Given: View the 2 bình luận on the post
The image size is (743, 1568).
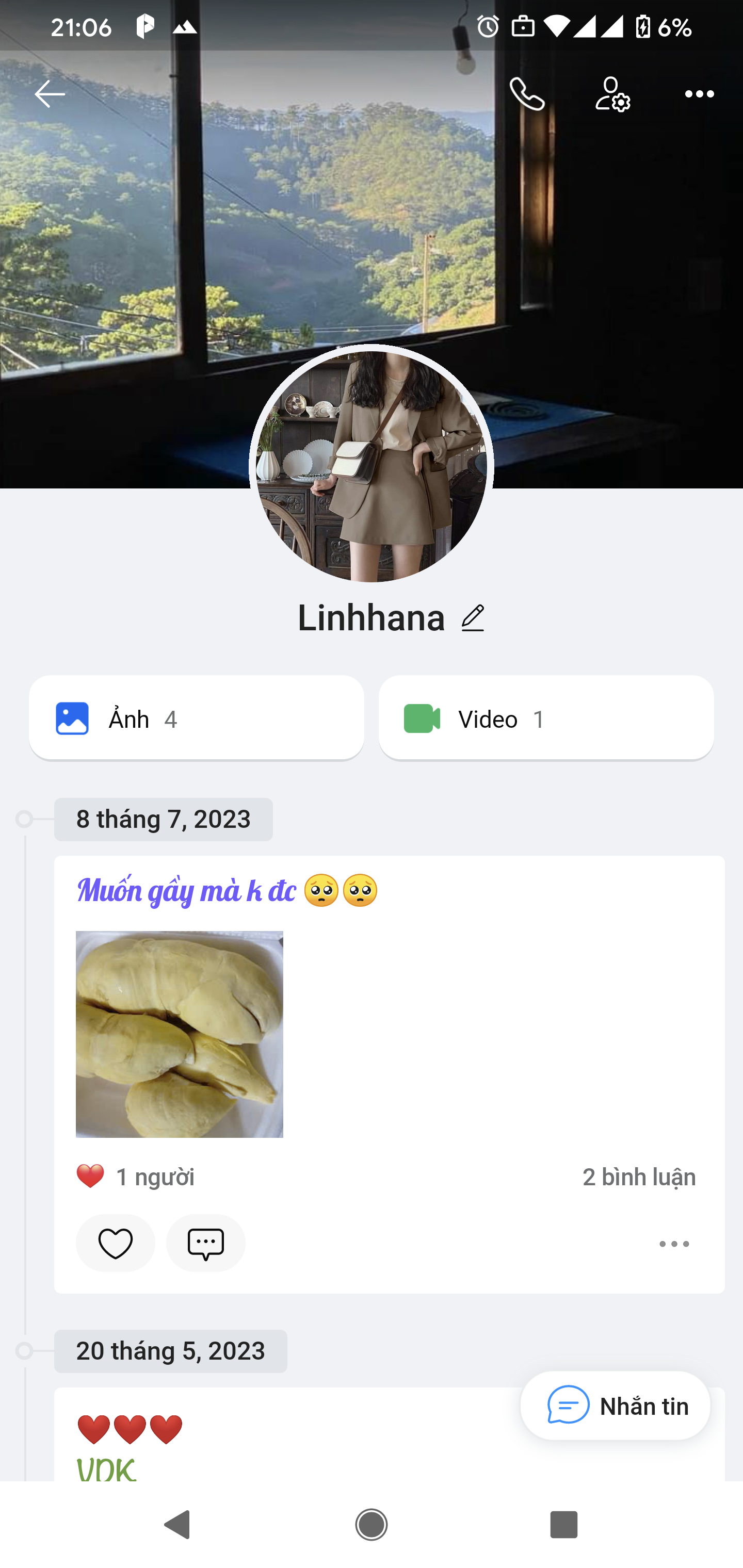Looking at the screenshot, I should (x=638, y=1177).
